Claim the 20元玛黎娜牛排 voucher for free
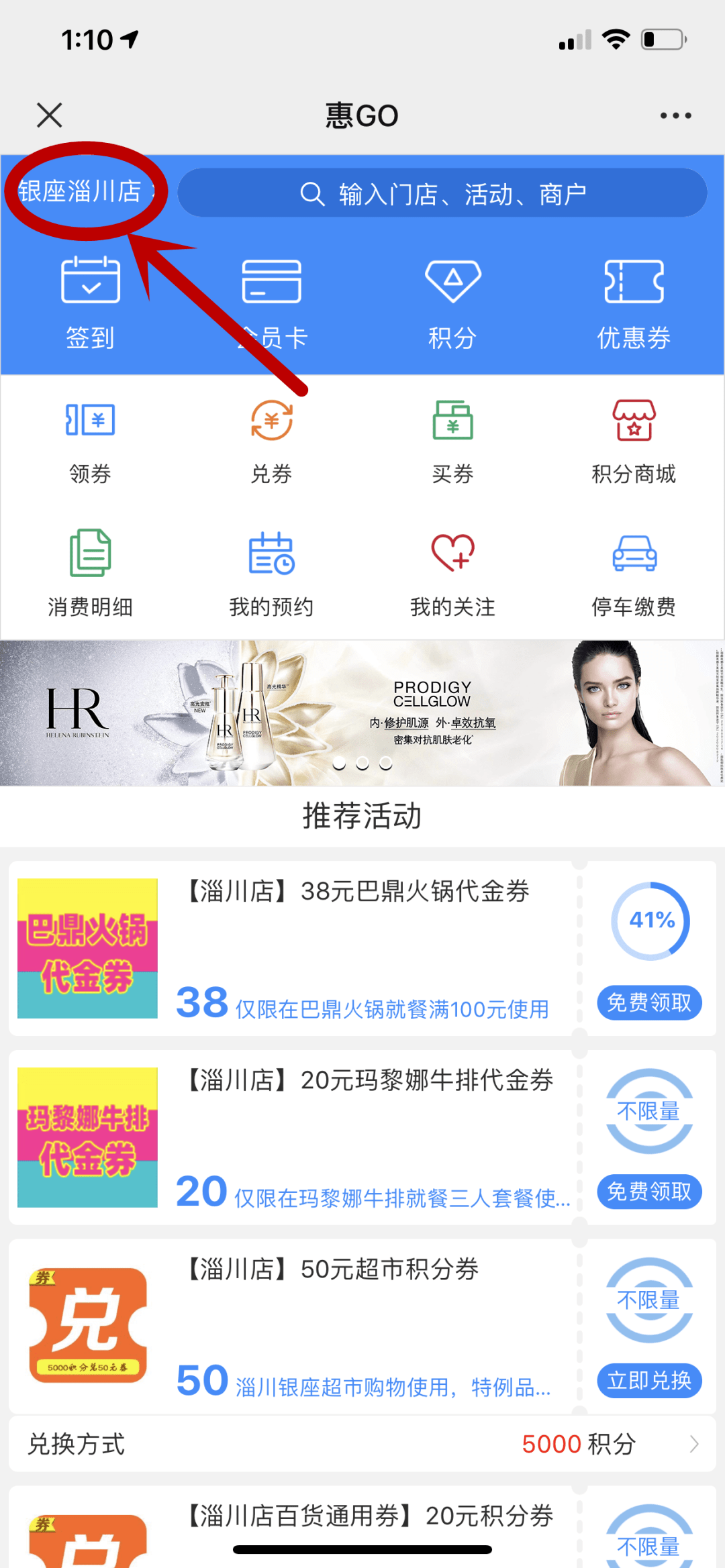 point(649,1192)
